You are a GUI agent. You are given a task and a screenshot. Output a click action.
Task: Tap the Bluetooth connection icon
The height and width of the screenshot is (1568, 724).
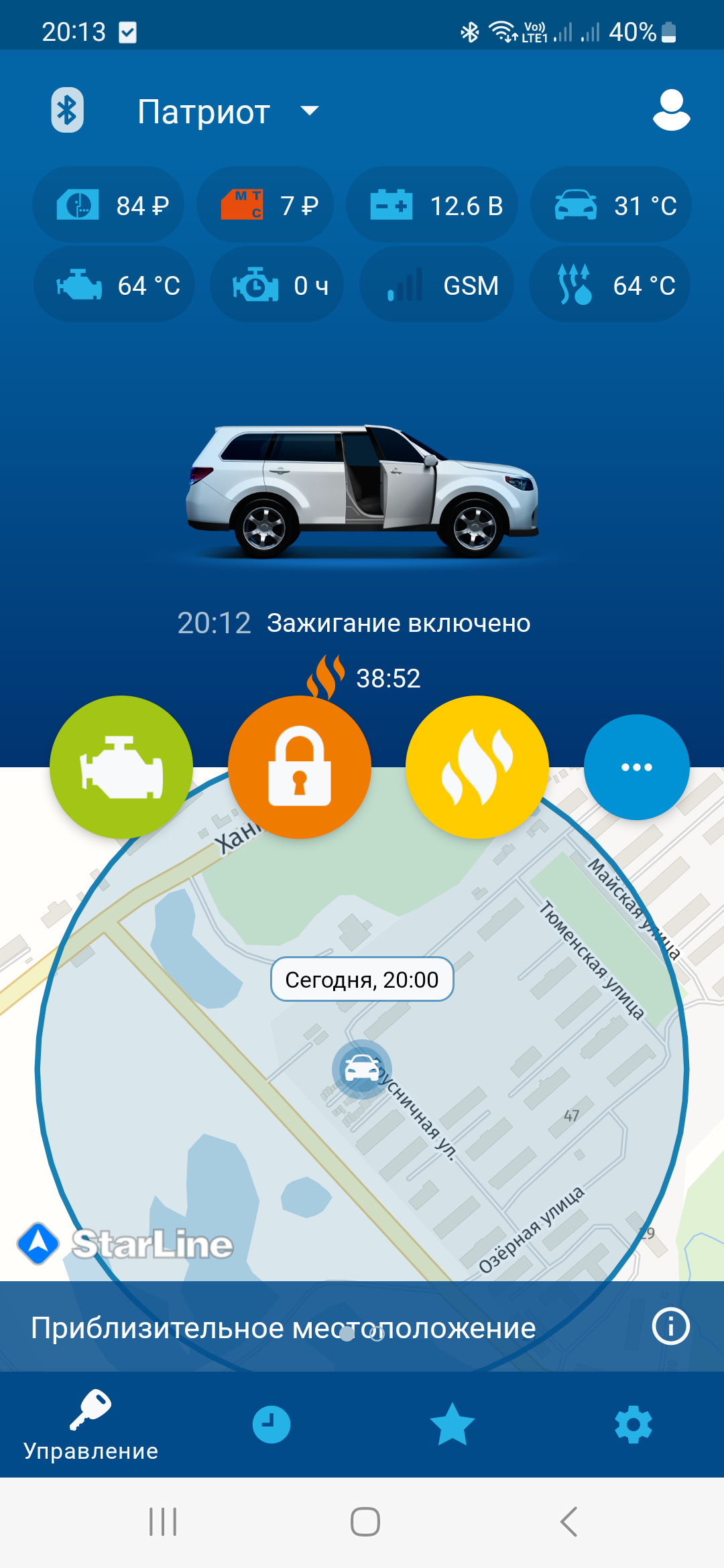pyautogui.click(x=67, y=110)
